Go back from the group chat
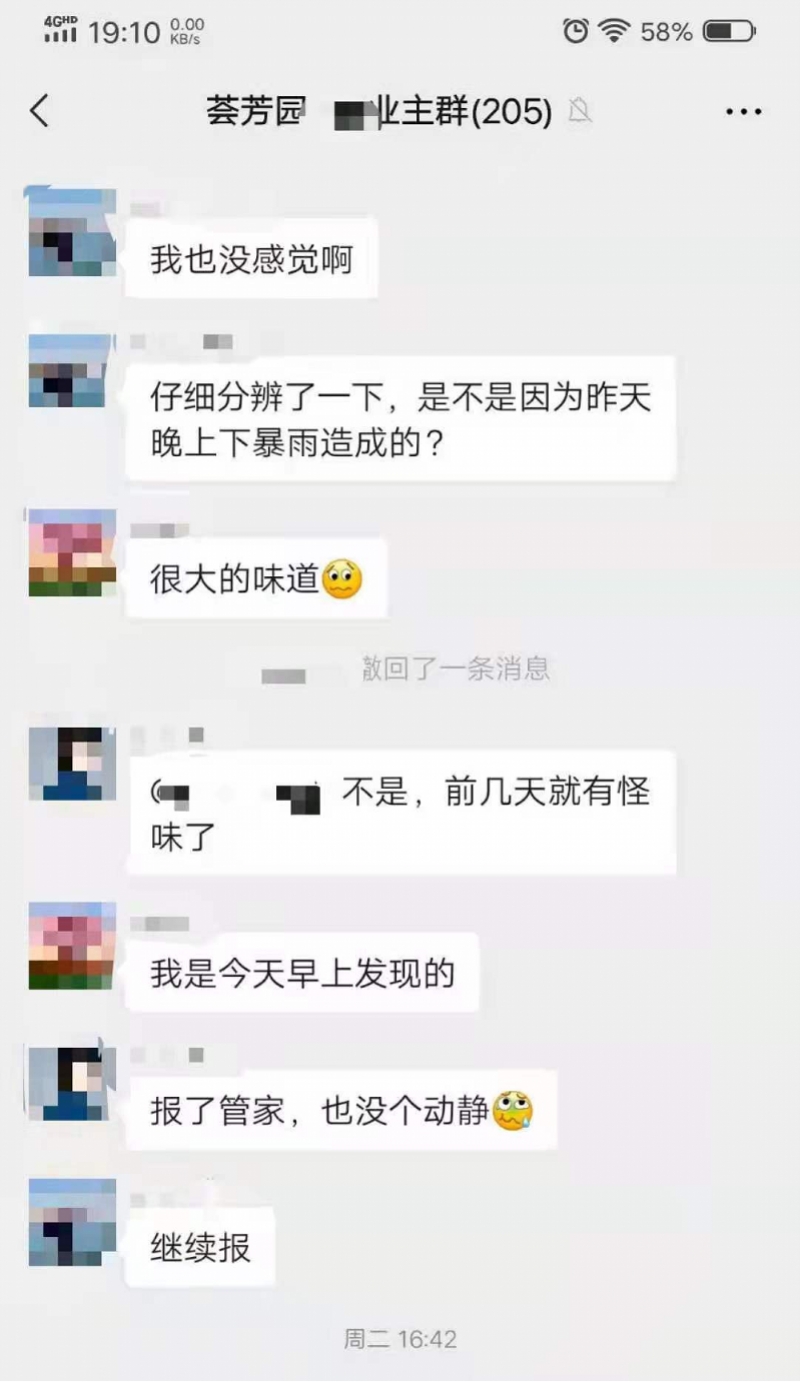 click(x=40, y=111)
